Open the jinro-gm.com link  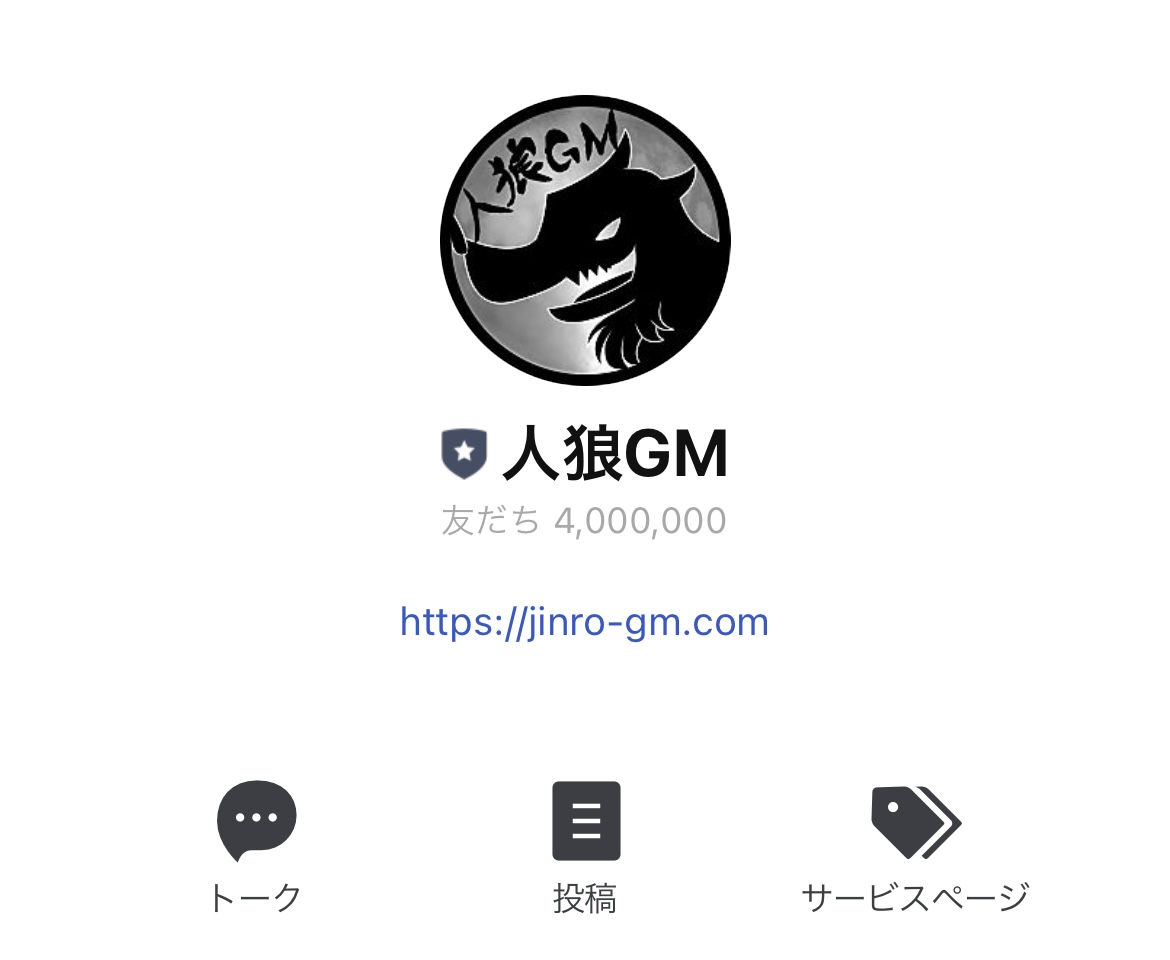tap(584, 622)
